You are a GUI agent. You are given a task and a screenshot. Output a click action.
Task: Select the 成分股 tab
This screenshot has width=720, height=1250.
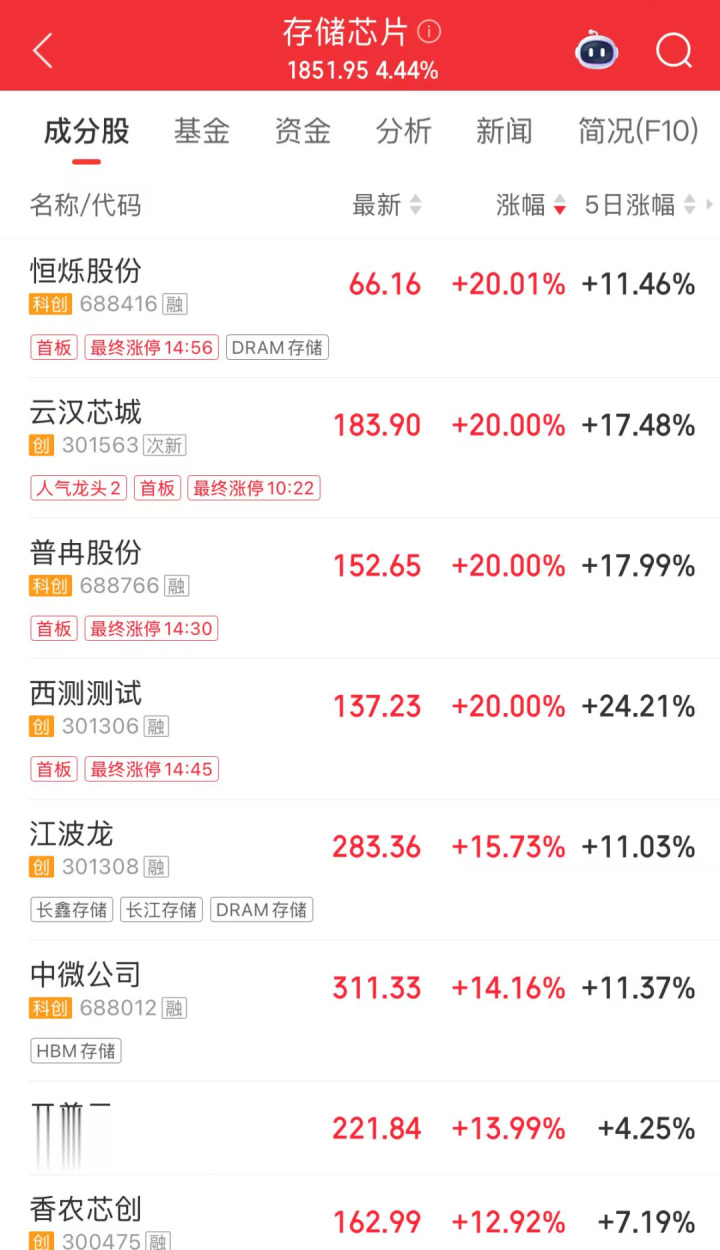point(86,131)
